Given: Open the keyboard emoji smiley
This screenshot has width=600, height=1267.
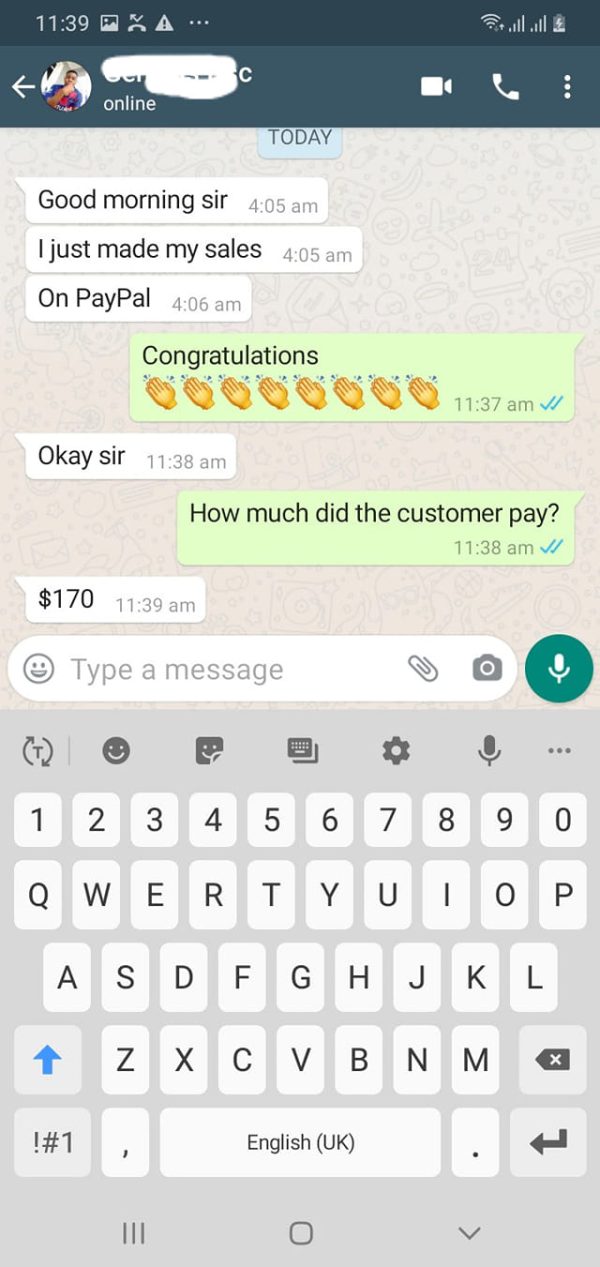Looking at the screenshot, I should pos(116,750).
